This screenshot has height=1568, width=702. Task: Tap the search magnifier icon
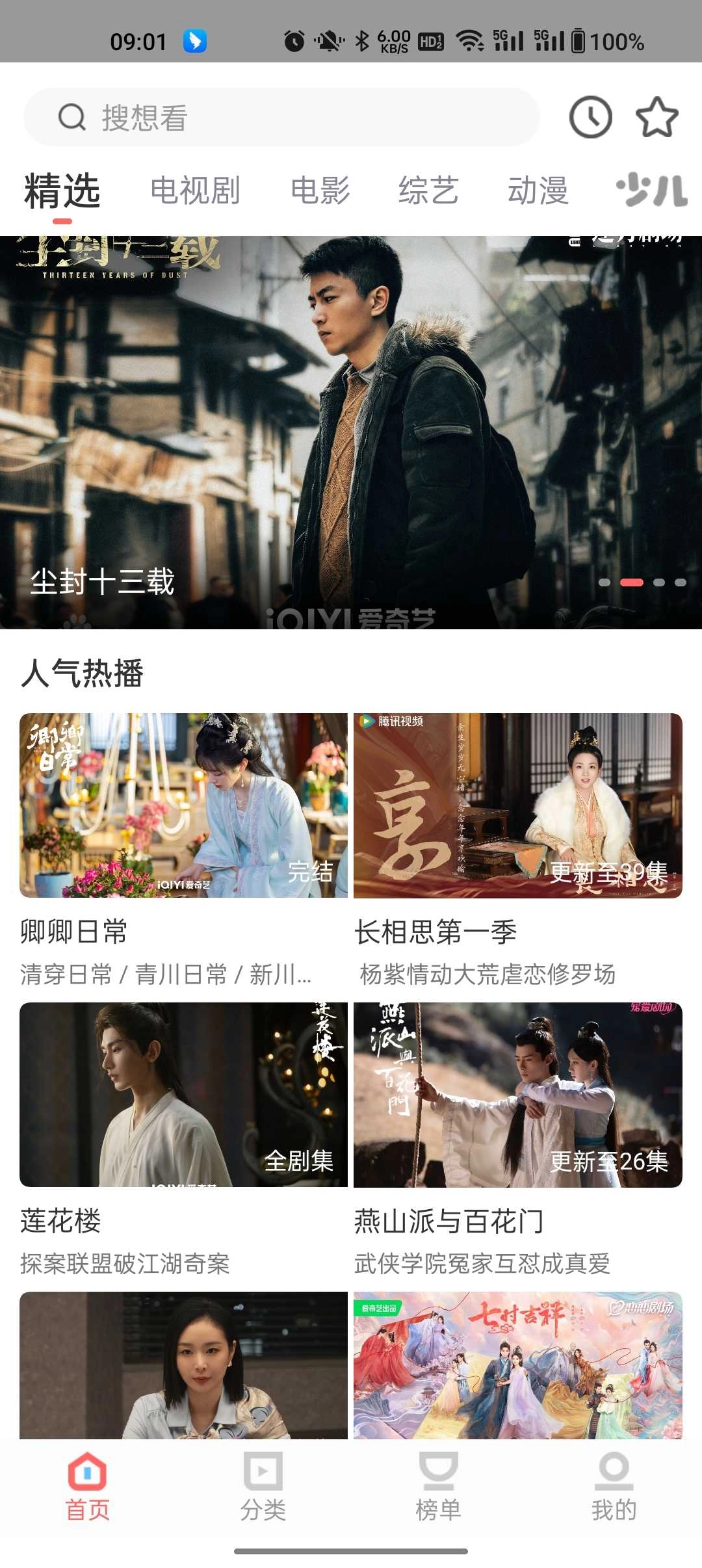pyautogui.click(x=73, y=117)
